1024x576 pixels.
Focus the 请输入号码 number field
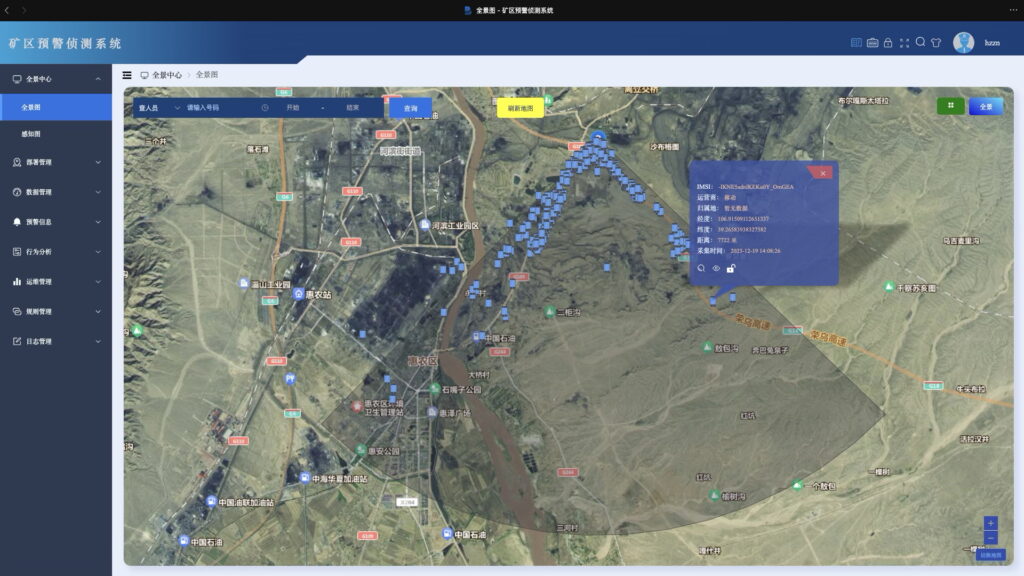click(217, 107)
